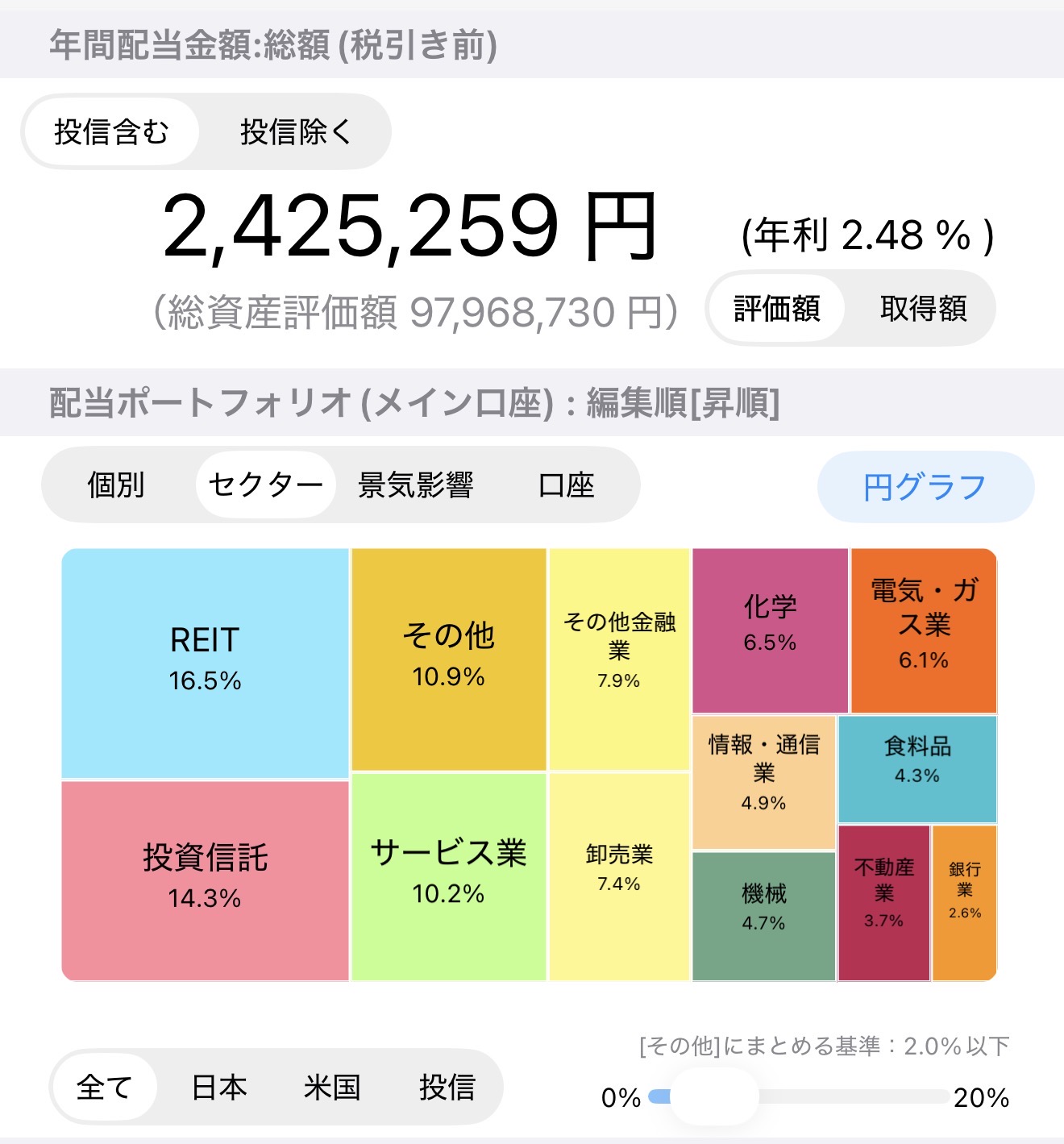1064x1144 pixels.
Task: Filter portfolio by 米国
Action: coord(332,1087)
